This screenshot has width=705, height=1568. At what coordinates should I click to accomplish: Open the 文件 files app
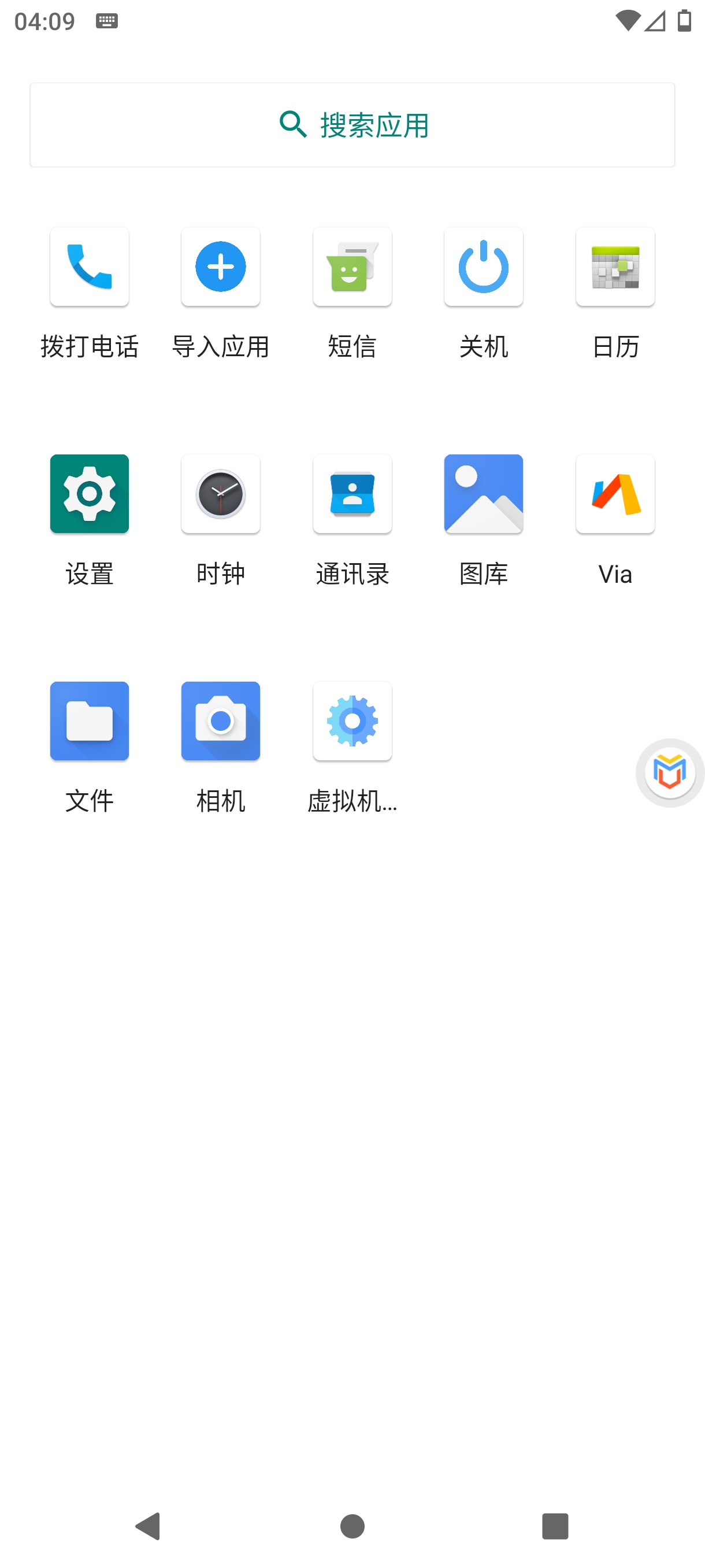[x=90, y=721]
